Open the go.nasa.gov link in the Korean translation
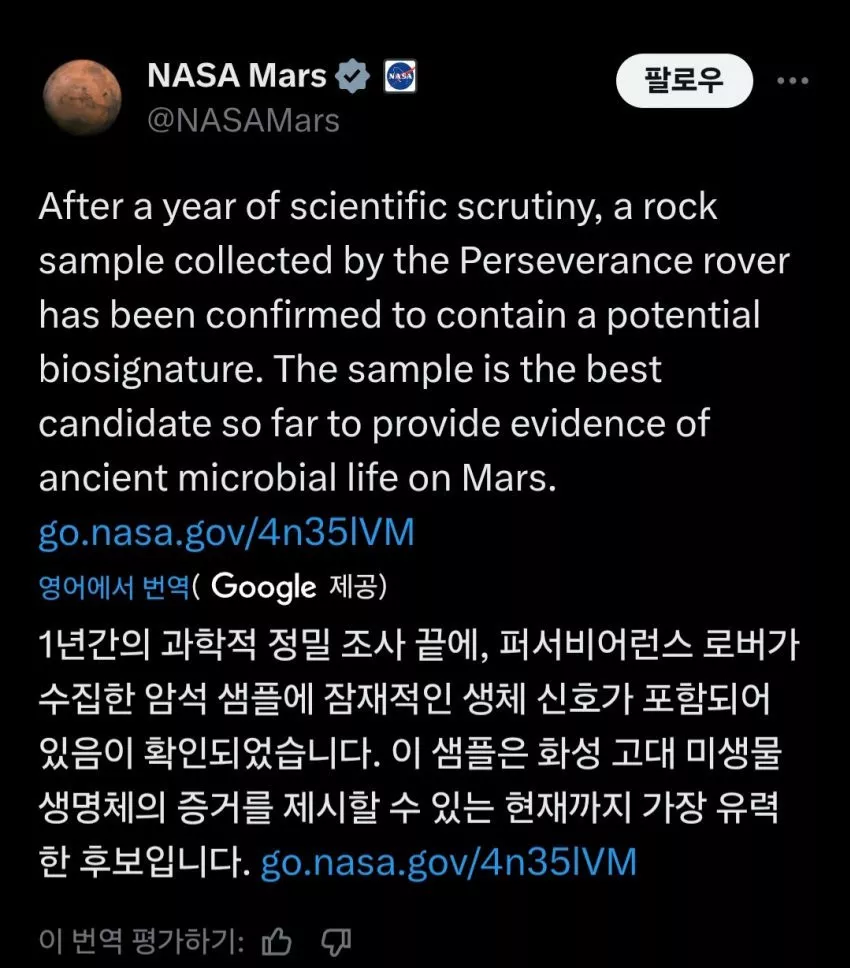The width and height of the screenshot is (850, 968). tap(448, 861)
